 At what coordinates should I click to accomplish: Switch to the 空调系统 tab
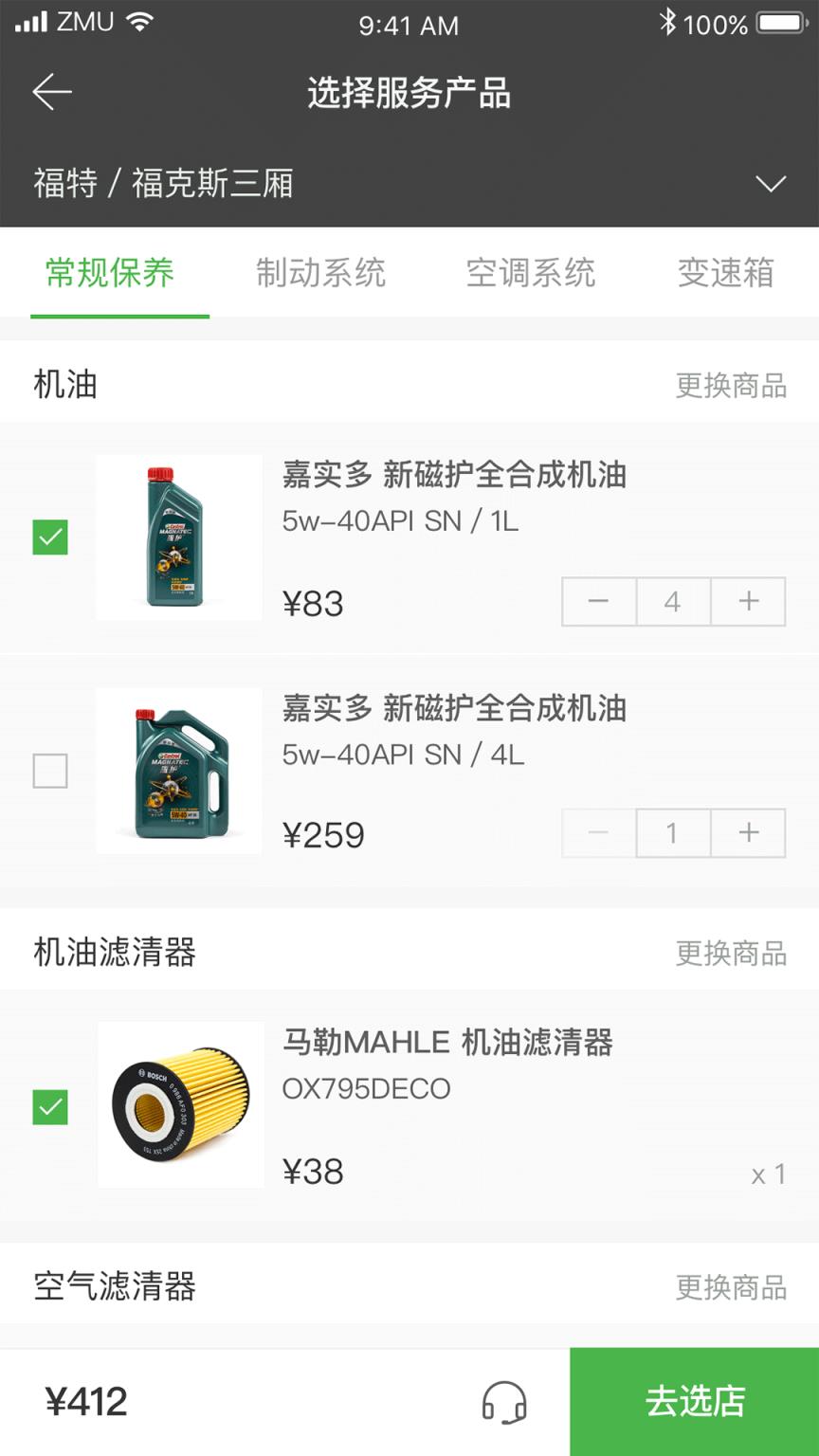[531, 273]
